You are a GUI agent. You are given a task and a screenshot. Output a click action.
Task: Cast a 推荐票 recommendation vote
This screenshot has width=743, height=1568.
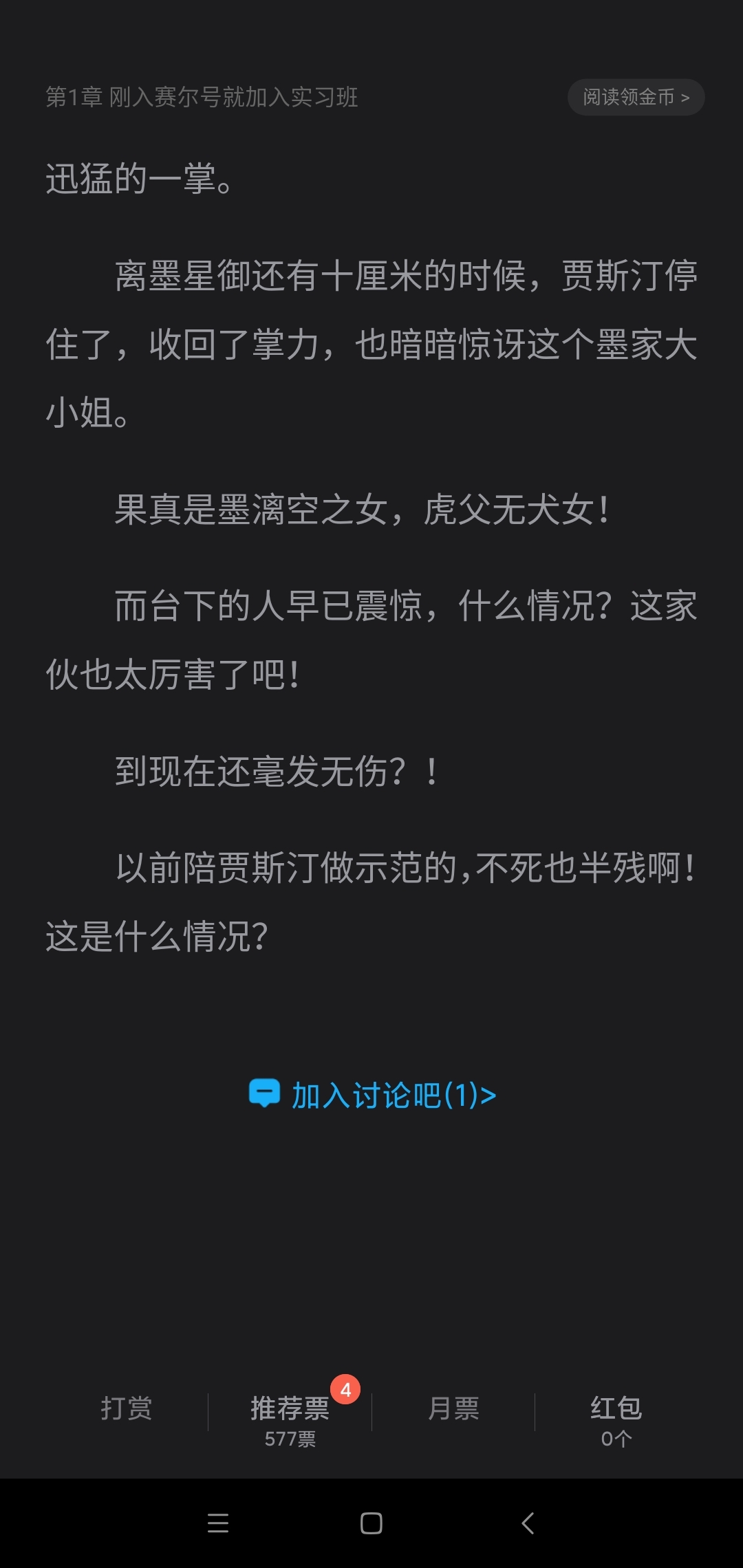coord(290,1417)
